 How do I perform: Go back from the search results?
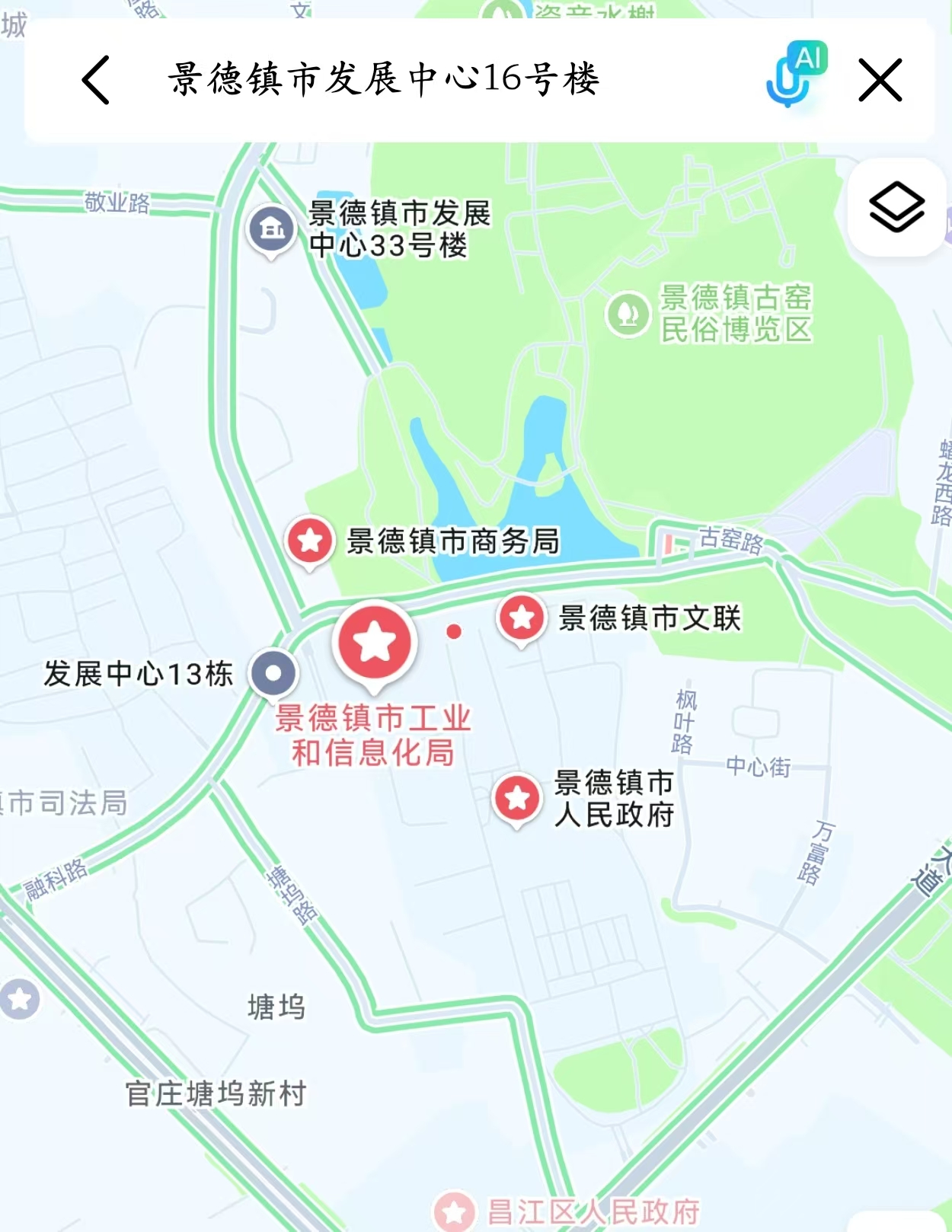click(x=97, y=80)
